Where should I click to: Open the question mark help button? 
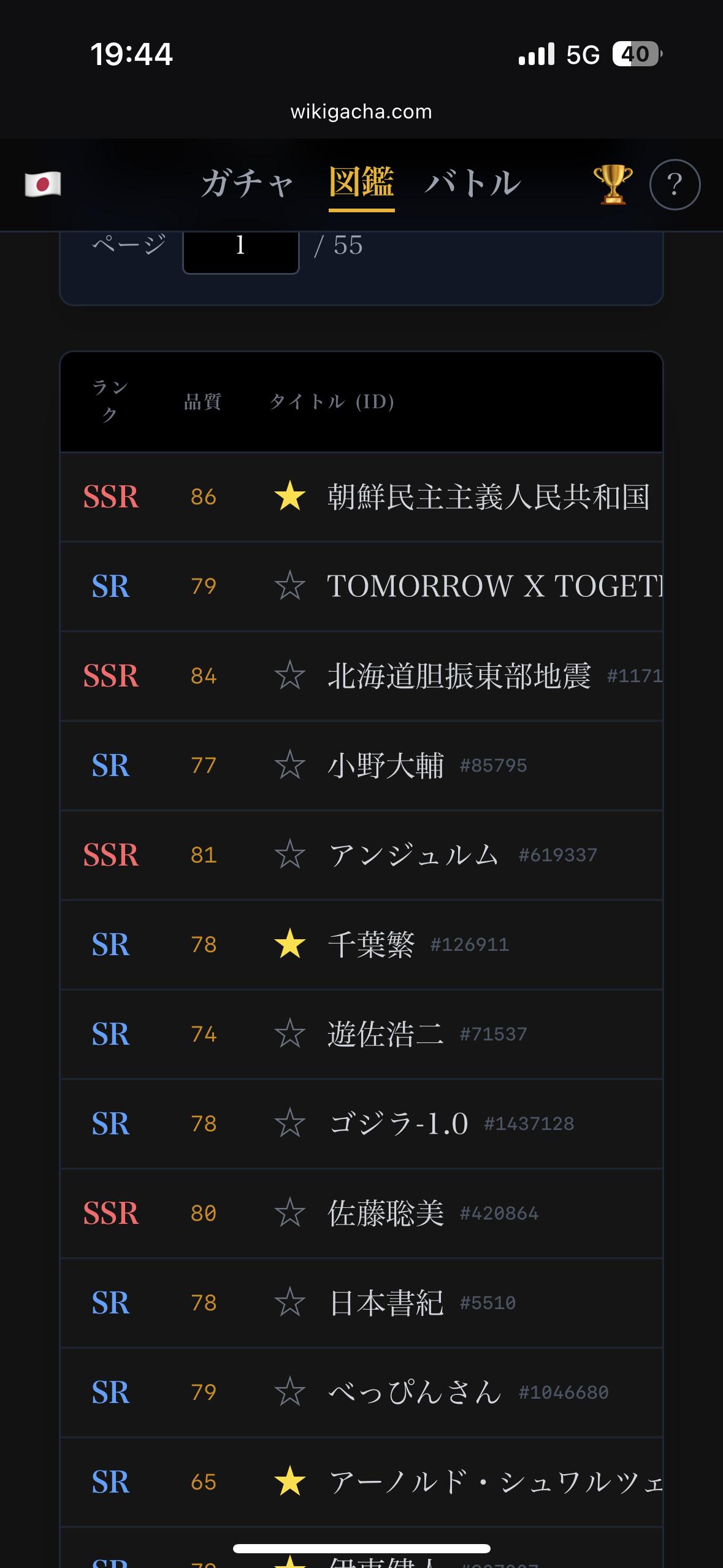(x=675, y=184)
